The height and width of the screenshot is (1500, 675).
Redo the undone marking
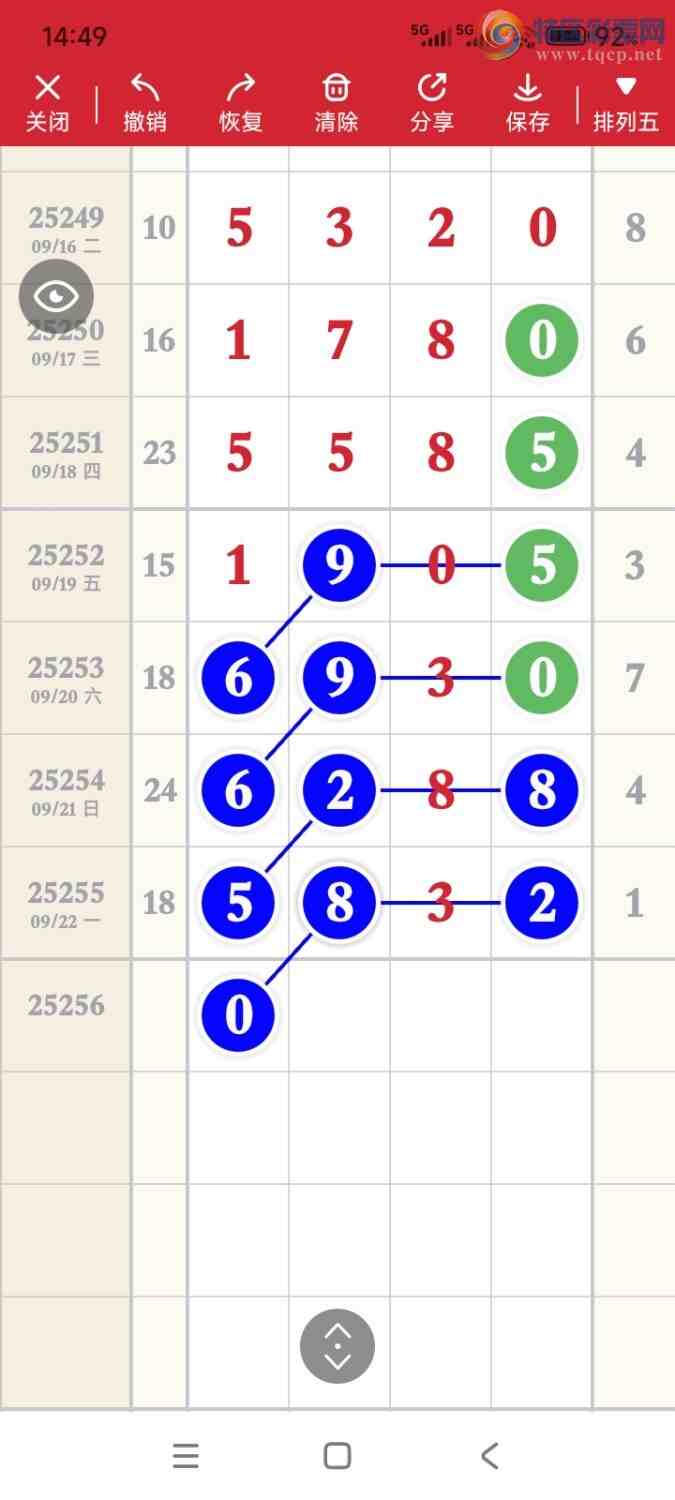tap(241, 104)
